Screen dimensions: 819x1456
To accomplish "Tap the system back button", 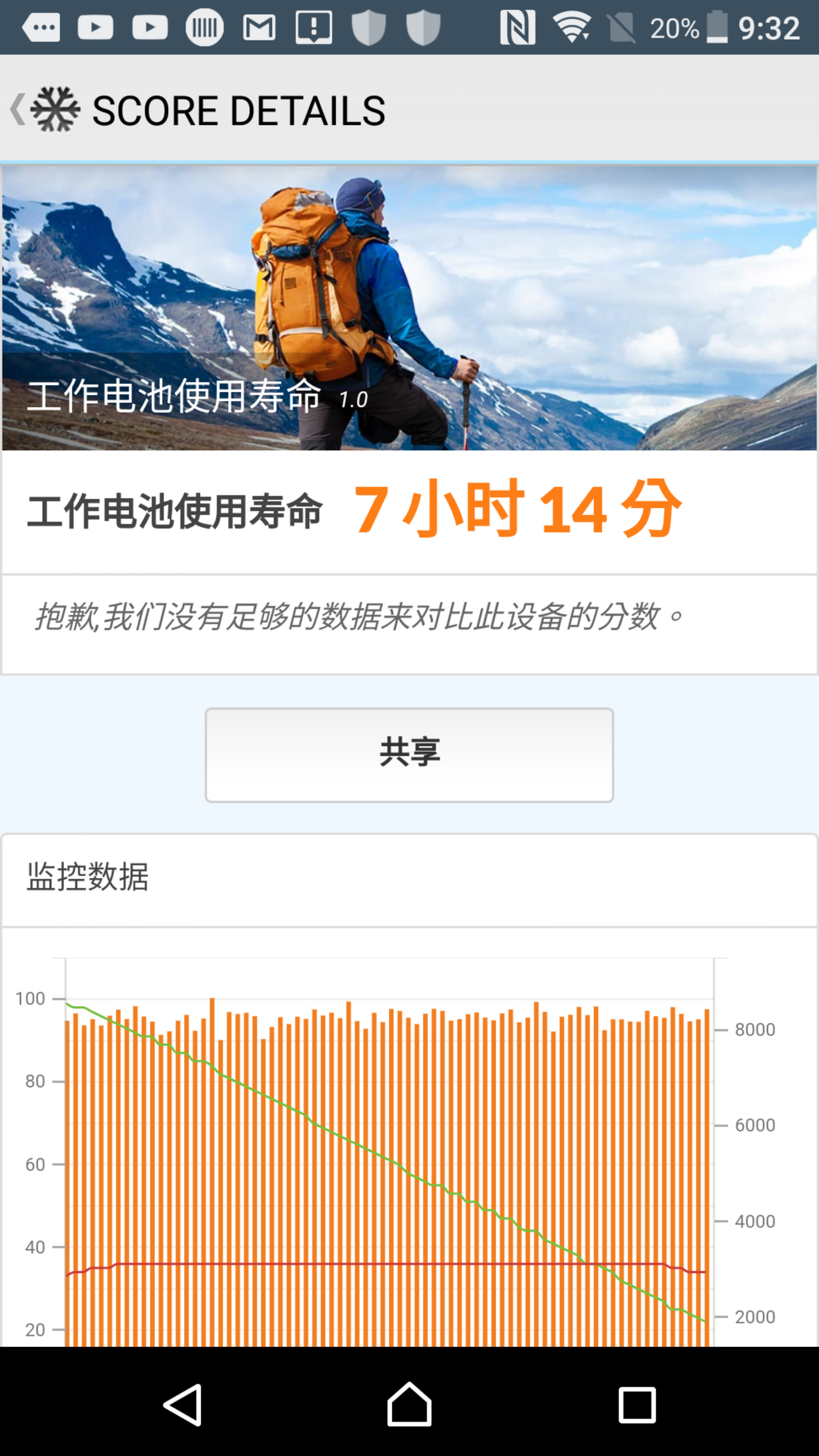I will click(183, 1404).
